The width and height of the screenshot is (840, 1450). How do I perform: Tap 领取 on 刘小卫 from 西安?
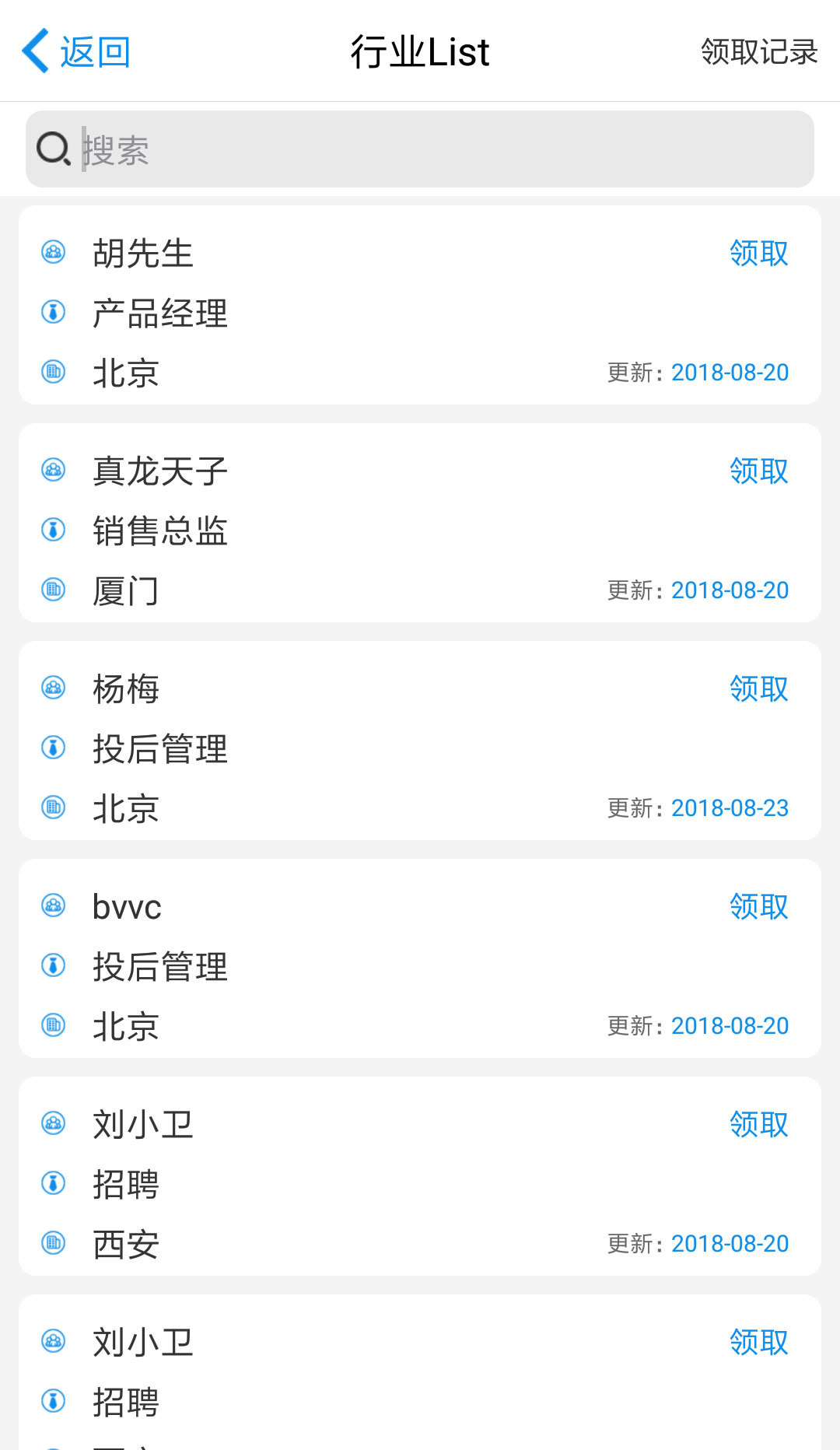click(758, 1125)
